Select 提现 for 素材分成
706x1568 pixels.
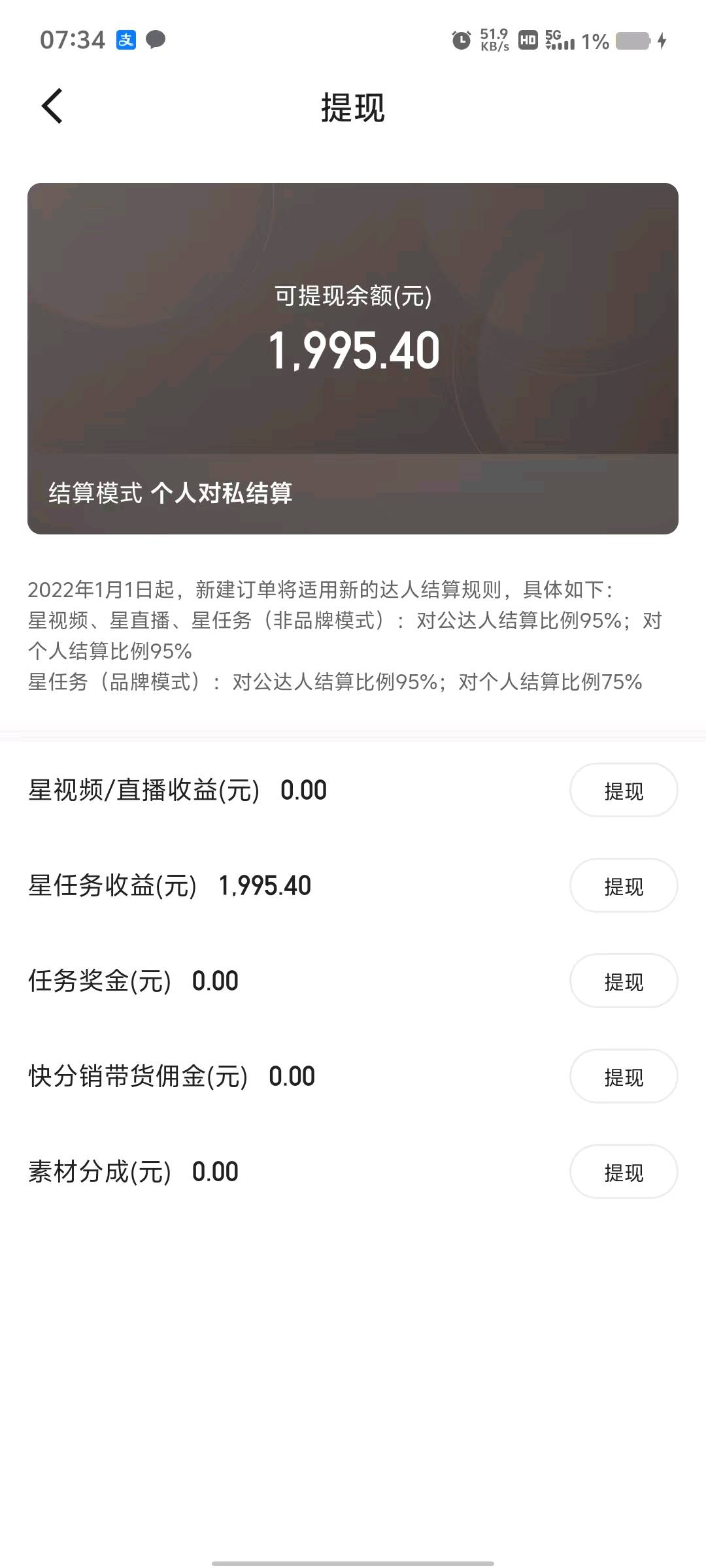(x=624, y=1171)
